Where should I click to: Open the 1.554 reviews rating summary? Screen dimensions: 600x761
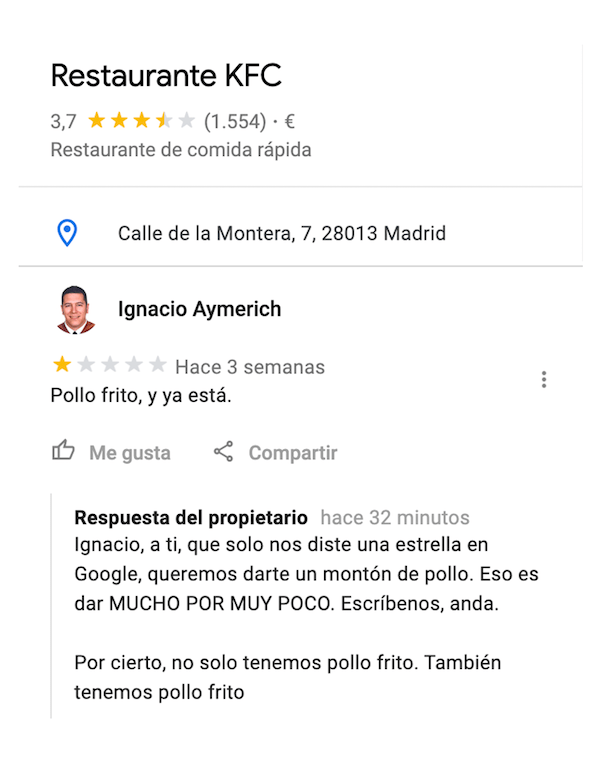pos(235,122)
